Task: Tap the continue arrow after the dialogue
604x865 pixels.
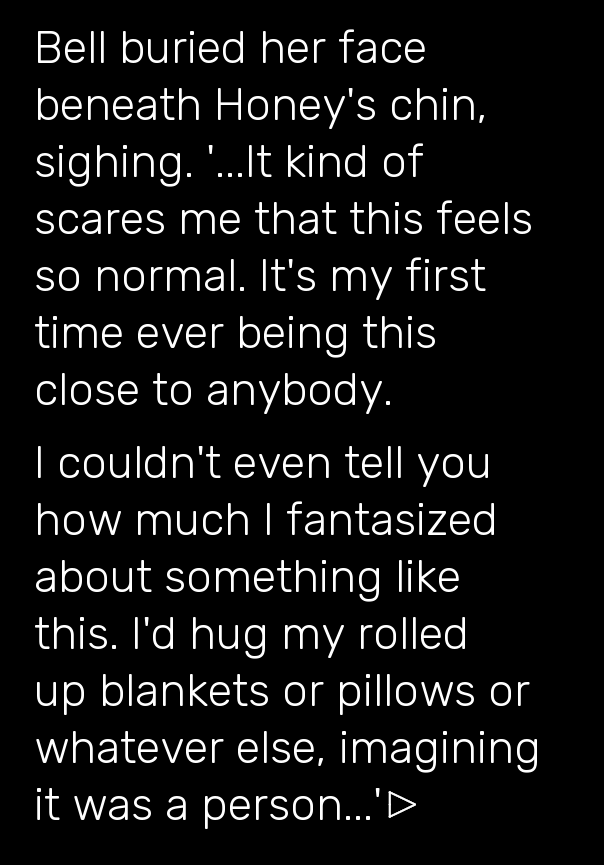Action: 402,803
